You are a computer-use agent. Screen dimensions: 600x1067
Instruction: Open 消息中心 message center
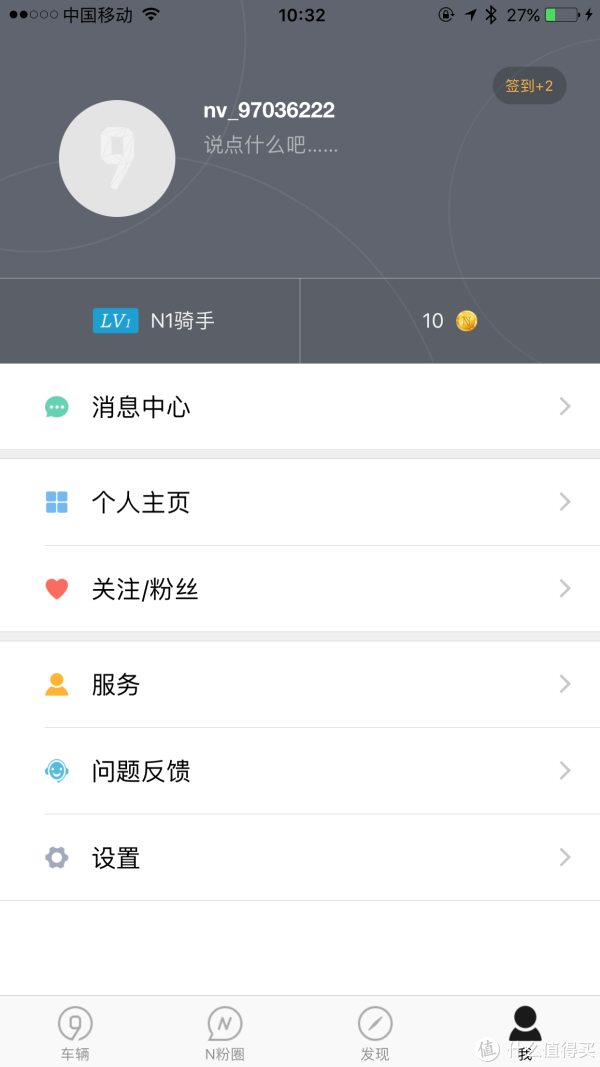(300, 407)
